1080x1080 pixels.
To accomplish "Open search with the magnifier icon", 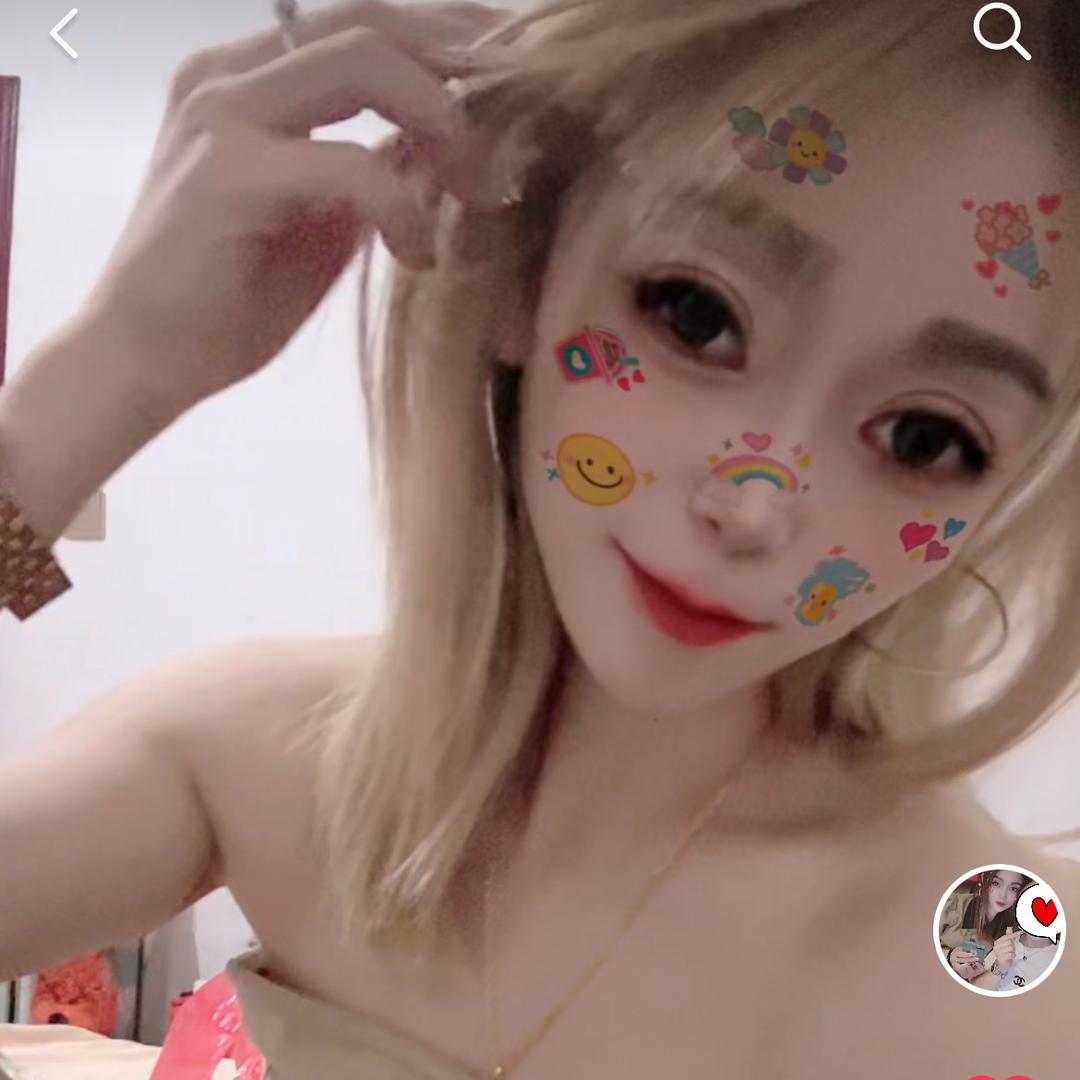I will (1001, 32).
